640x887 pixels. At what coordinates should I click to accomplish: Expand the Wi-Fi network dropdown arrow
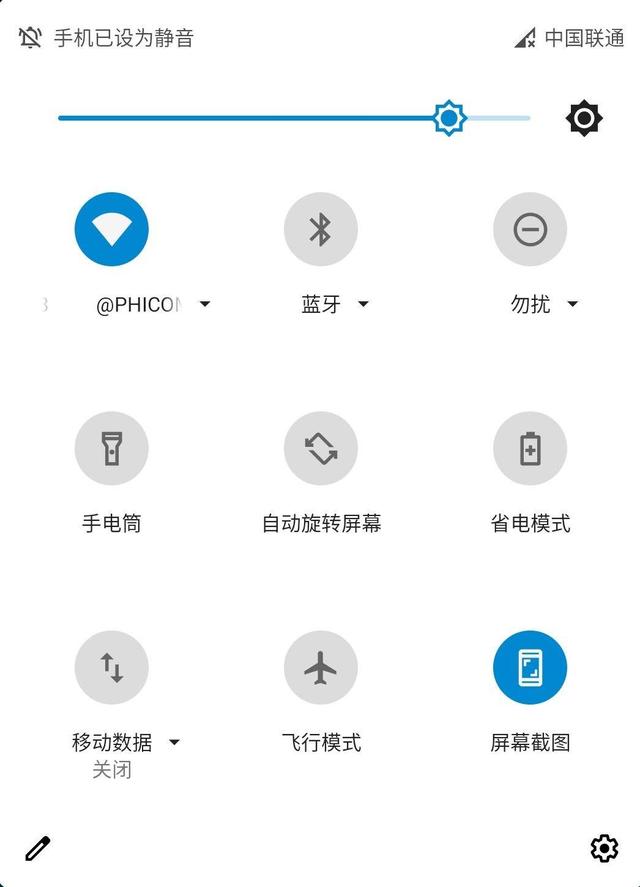point(205,304)
